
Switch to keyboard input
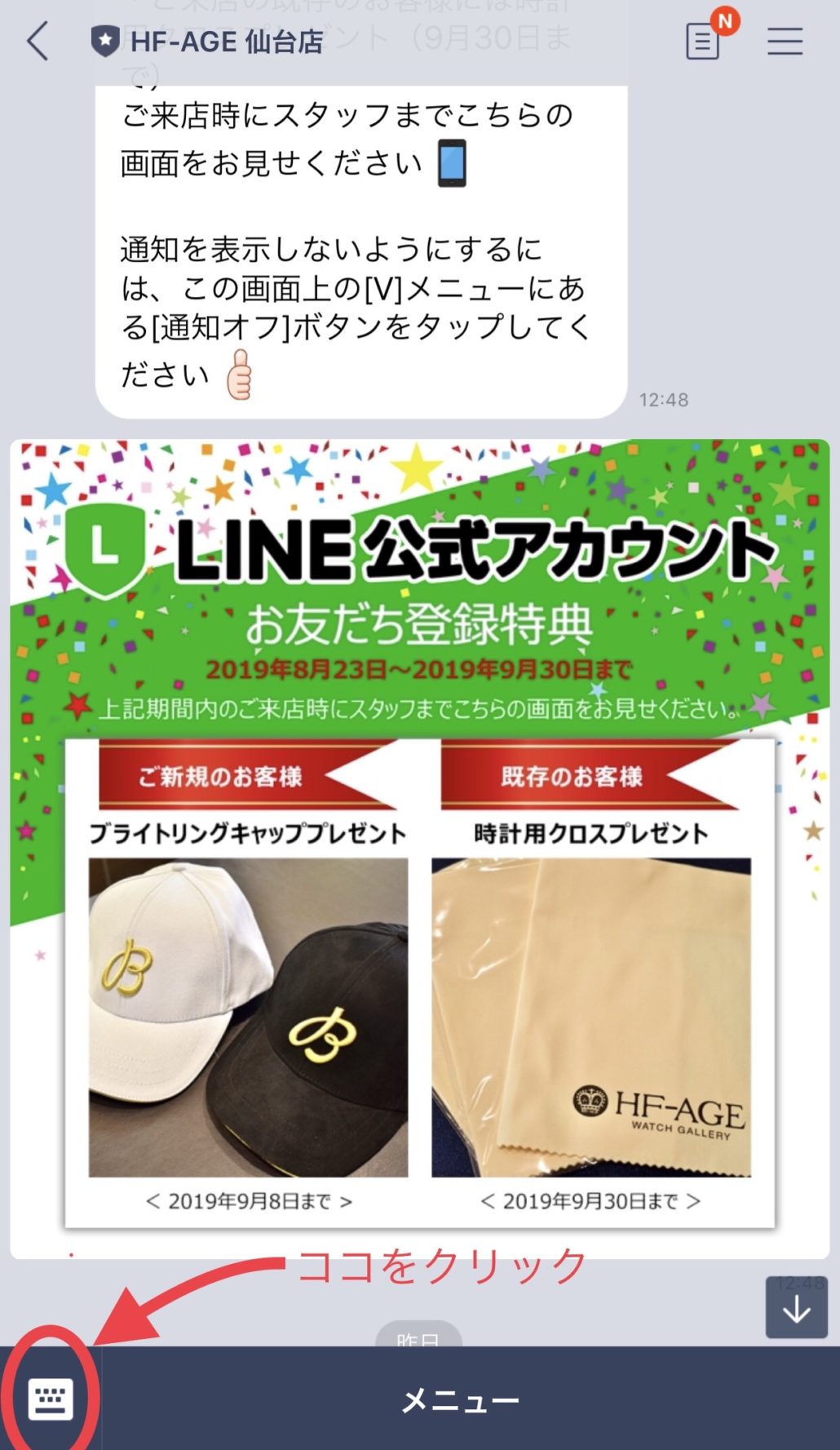(51, 1399)
